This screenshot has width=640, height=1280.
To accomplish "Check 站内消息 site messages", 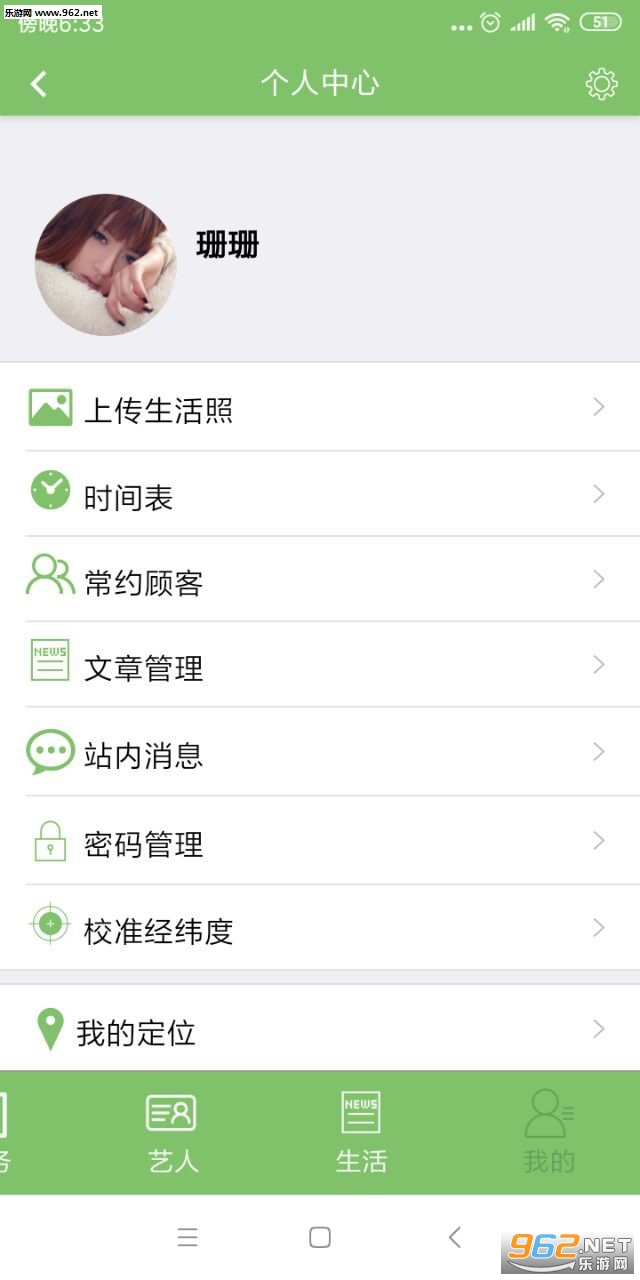I will 320,753.
